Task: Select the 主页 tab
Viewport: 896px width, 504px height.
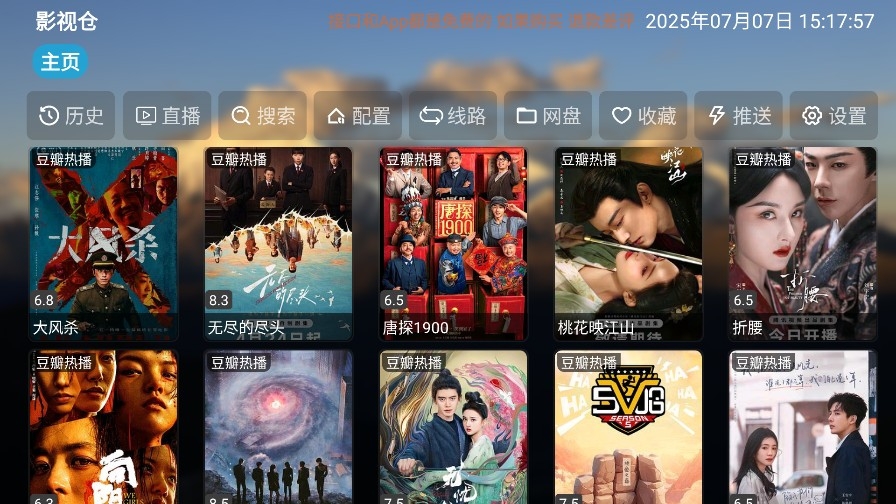Action: (60, 62)
